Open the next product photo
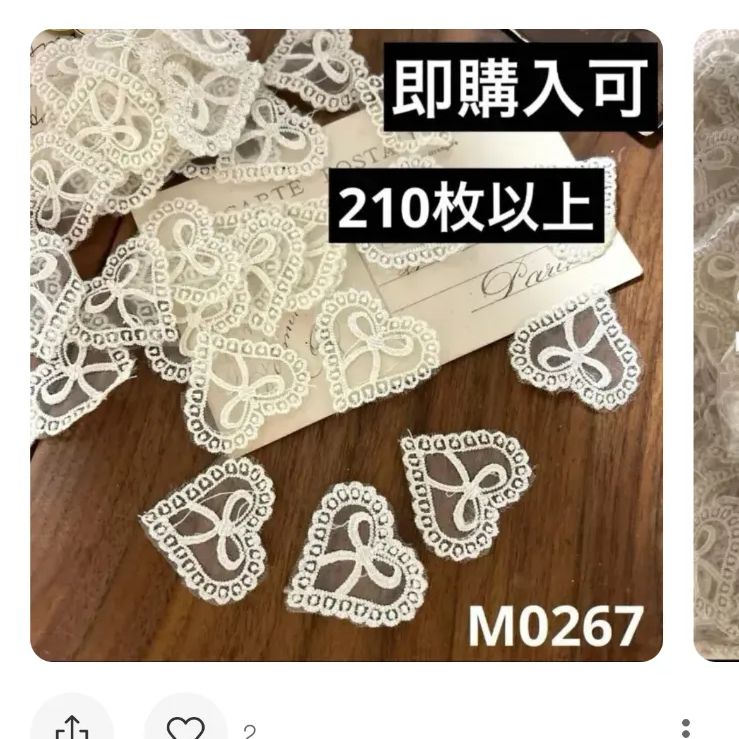Viewport: 739px width, 739px height. (717, 345)
